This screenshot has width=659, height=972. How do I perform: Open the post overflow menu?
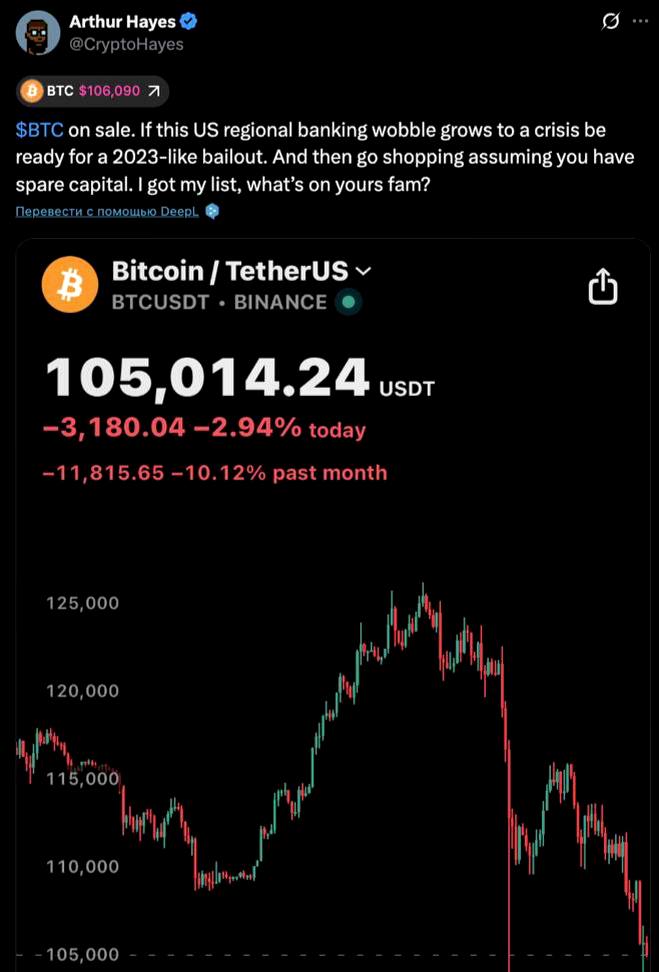(x=641, y=21)
